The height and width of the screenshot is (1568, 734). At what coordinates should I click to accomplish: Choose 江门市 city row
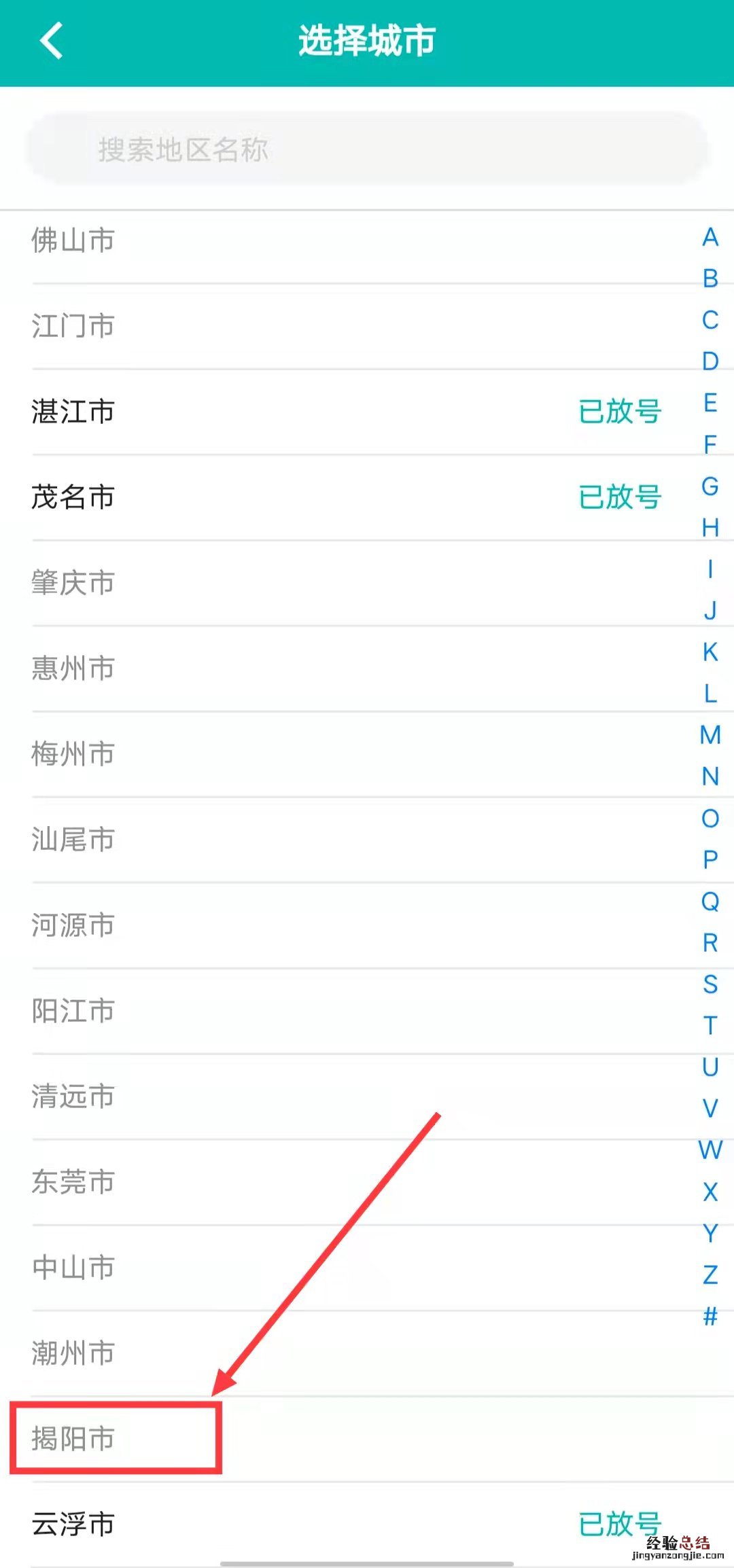pos(73,327)
